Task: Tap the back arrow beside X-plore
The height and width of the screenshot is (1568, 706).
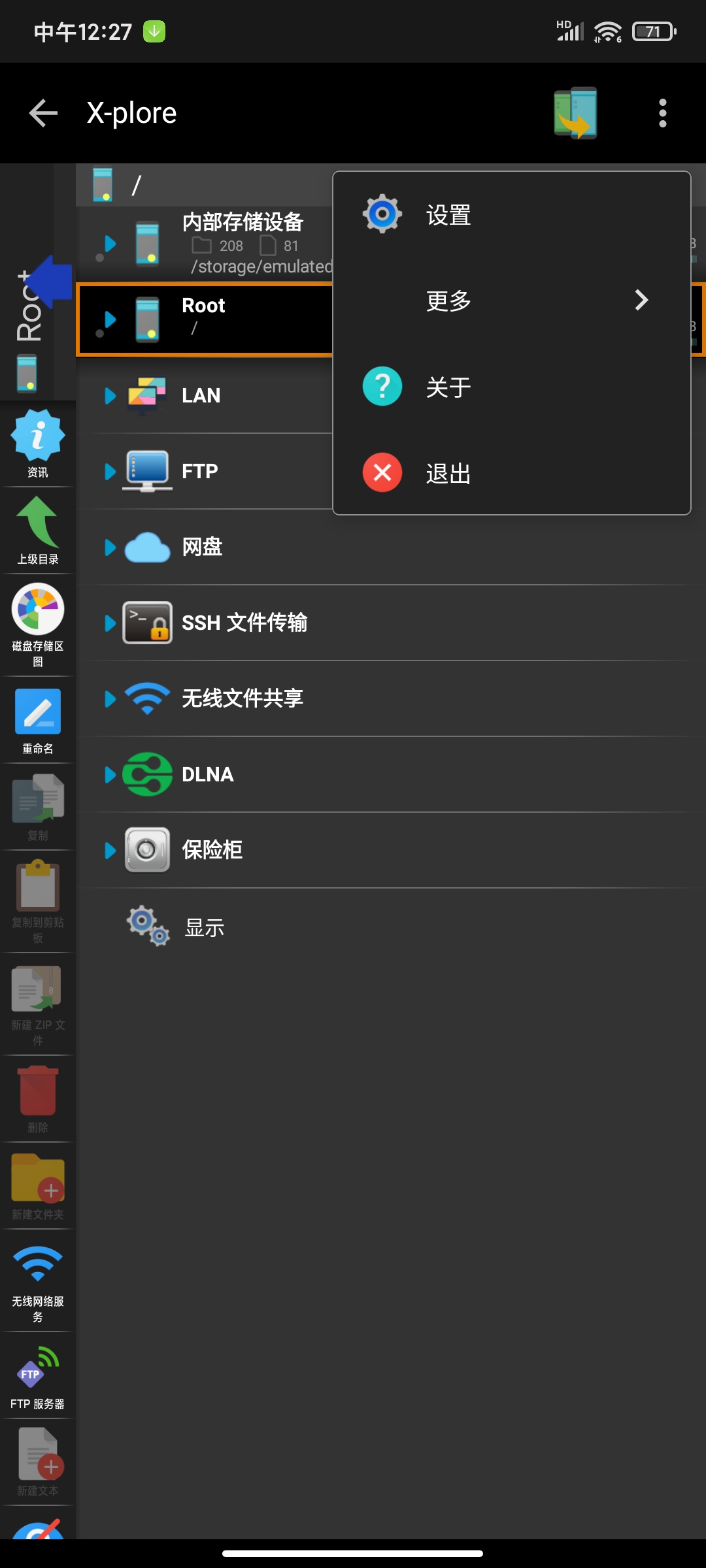Action: tap(43, 113)
